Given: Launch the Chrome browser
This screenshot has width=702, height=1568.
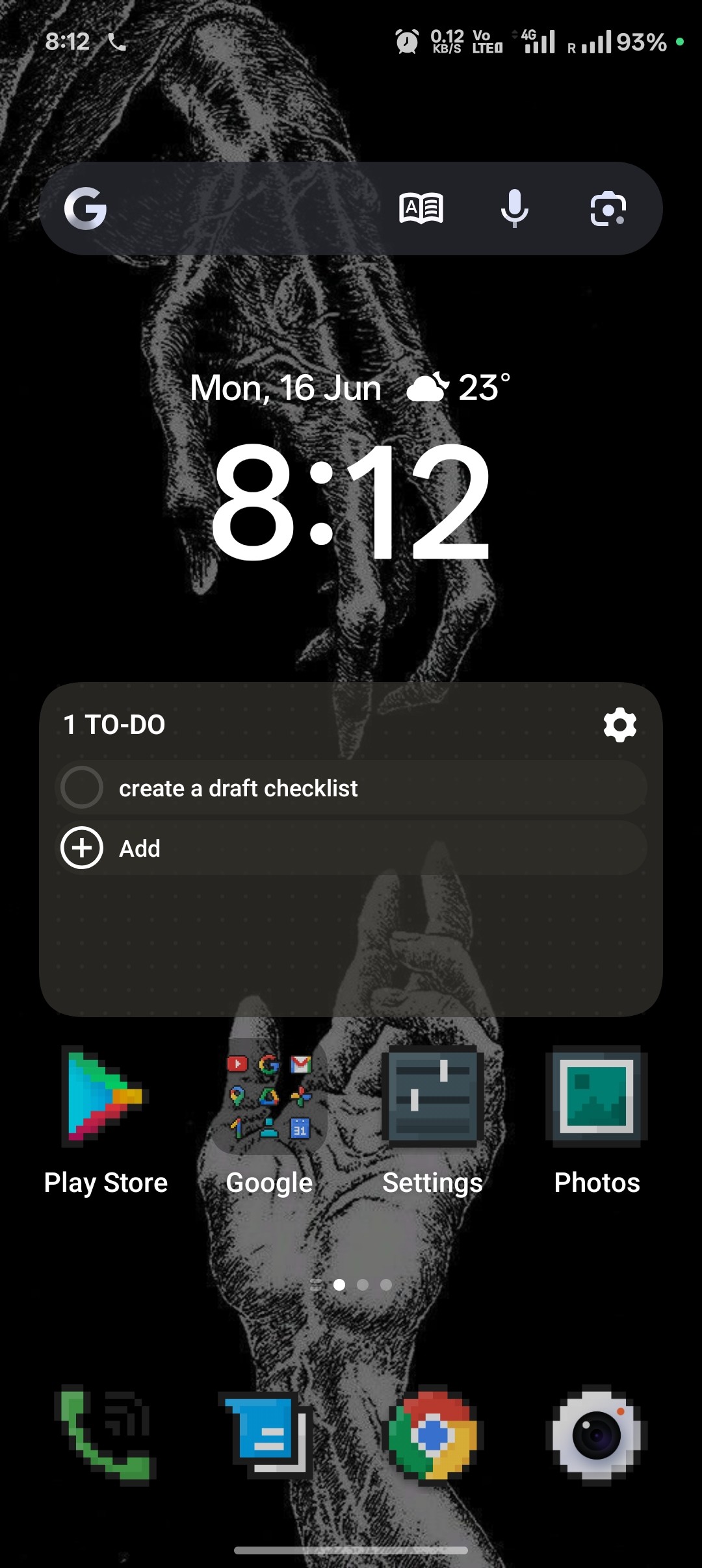Looking at the screenshot, I should click(x=433, y=1435).
